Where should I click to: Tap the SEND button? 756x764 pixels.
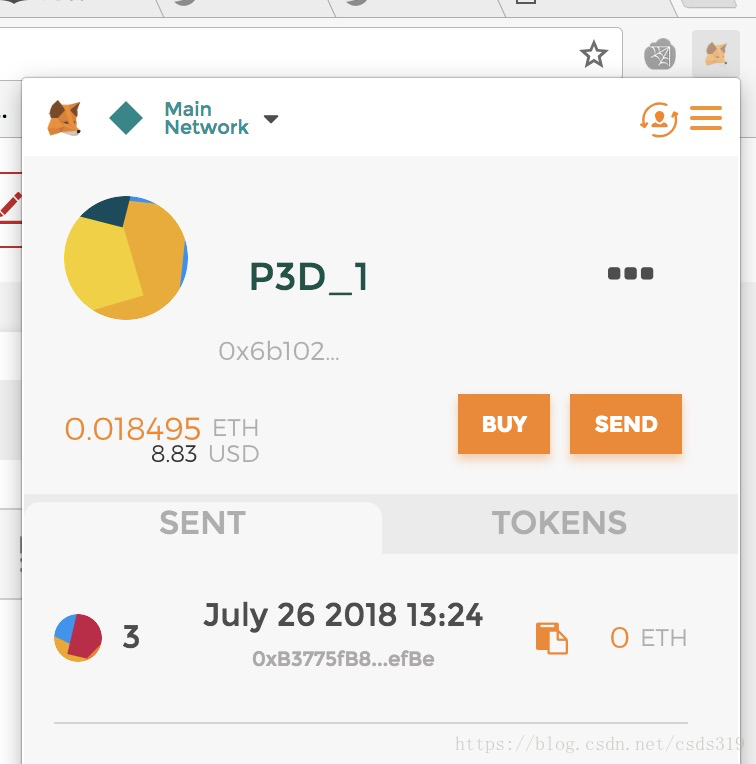point(626,424)
